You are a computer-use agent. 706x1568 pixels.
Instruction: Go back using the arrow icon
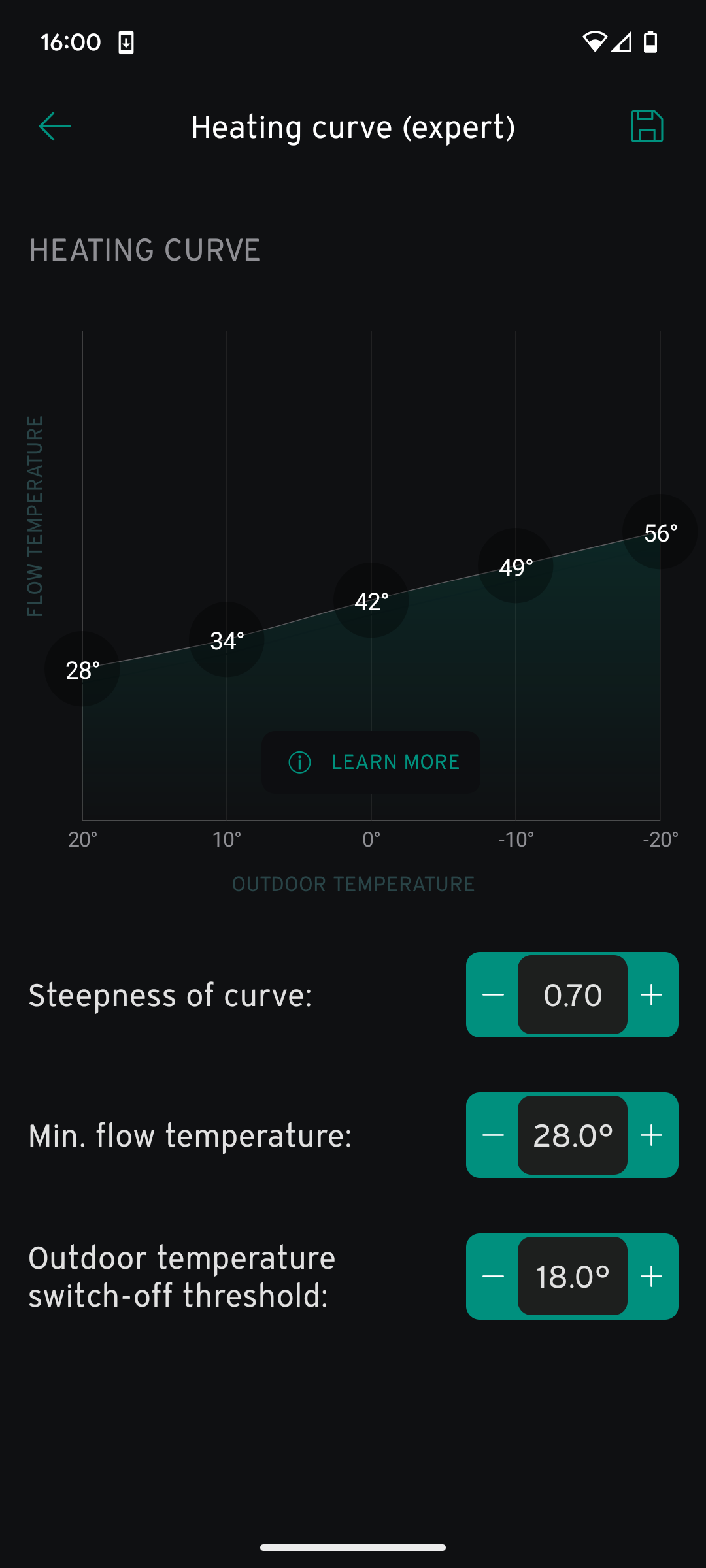point(55,126)
